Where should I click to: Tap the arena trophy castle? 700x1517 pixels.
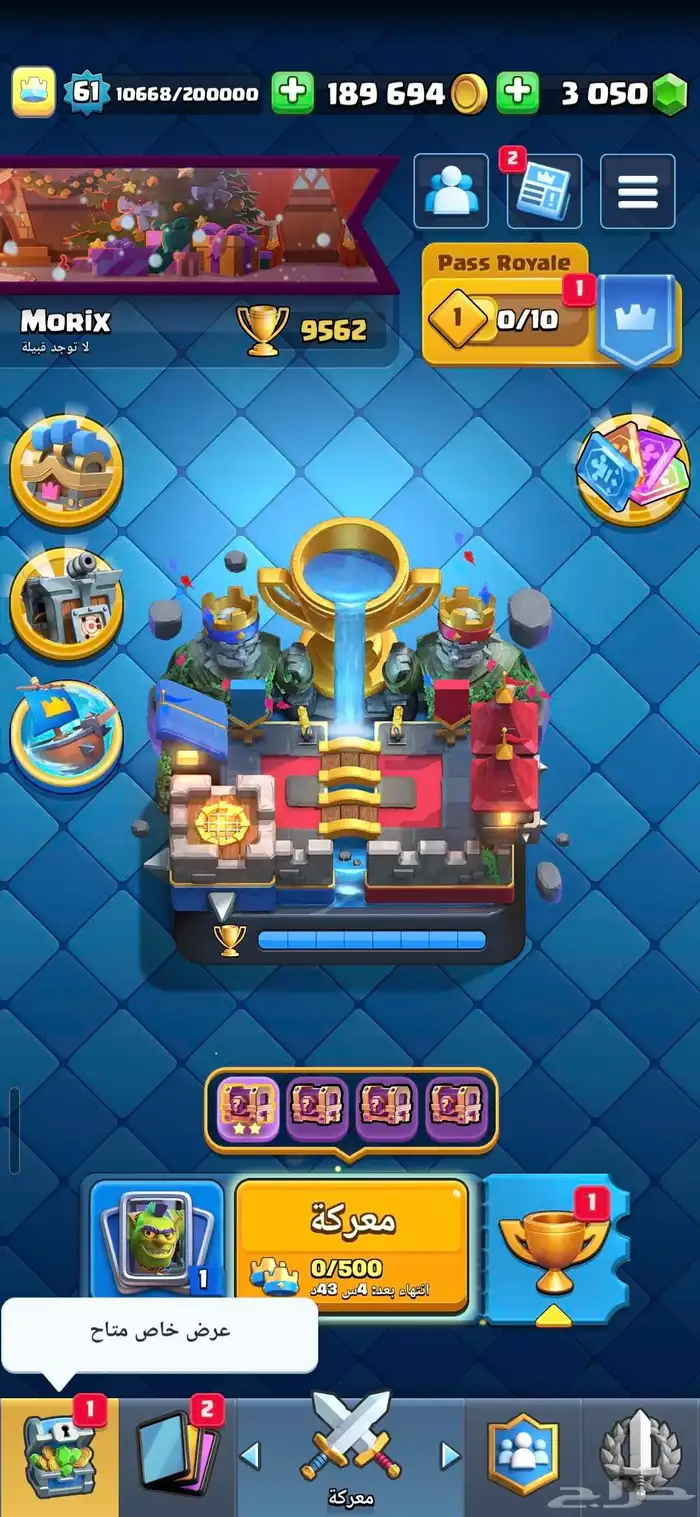click(351, 760)
